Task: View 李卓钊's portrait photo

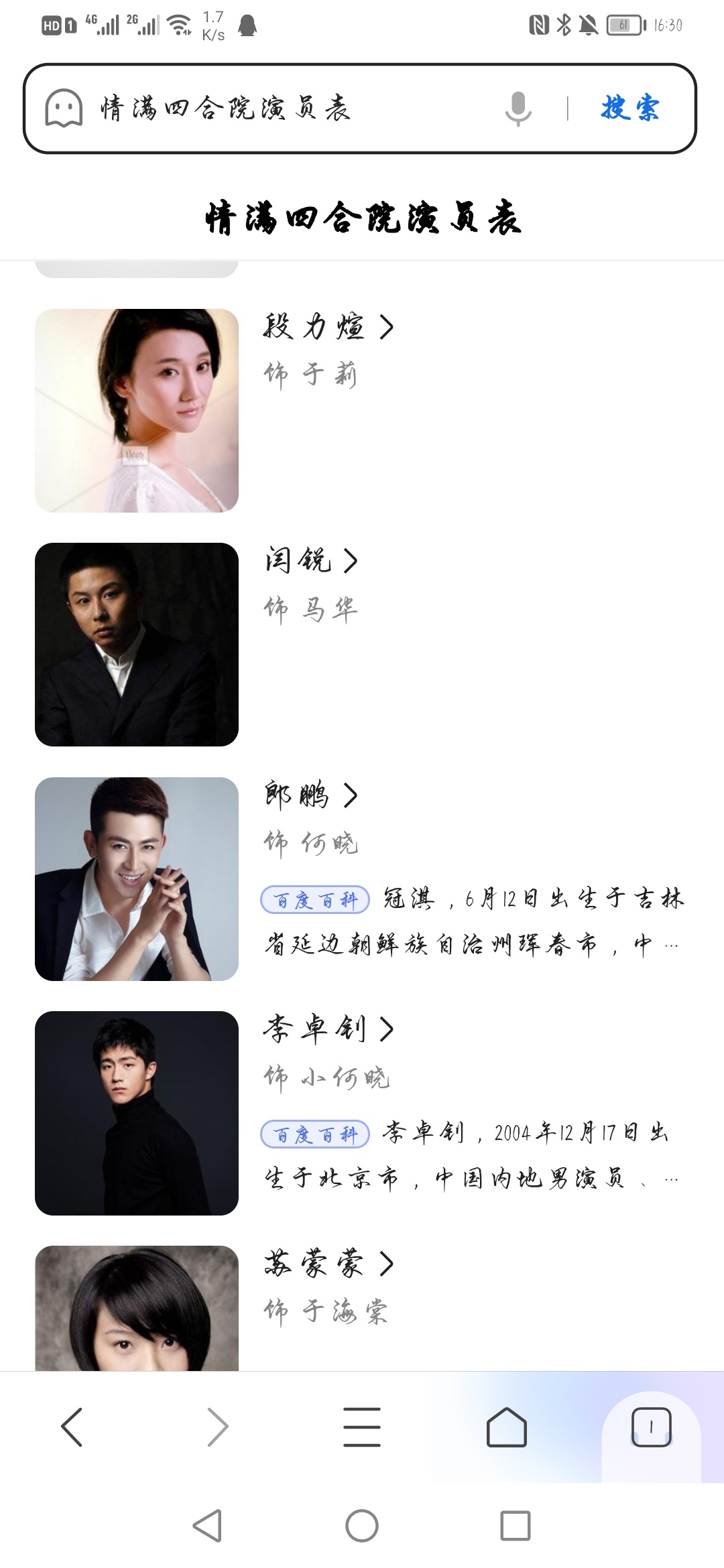Action: pyautogui.click(x=137, y=1113)
